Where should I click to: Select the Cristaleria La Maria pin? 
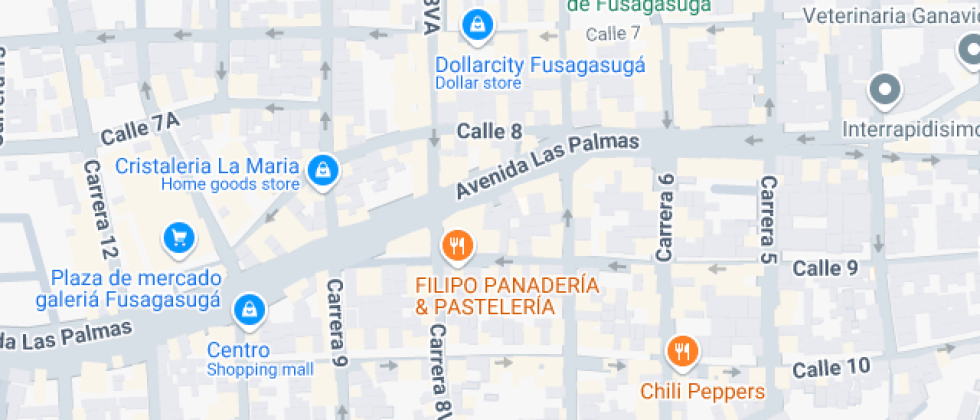click(x=323, y=171)
